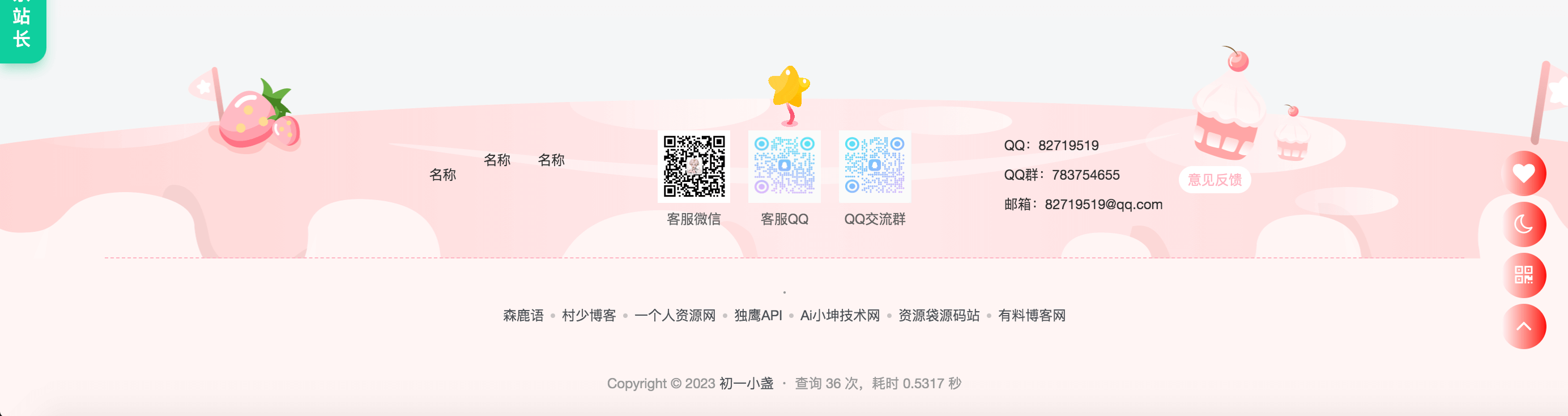The width and height of the screenshot is (1568, 416).
Task: Visit the 一个人资源网 link
Action: coord(675,316)
